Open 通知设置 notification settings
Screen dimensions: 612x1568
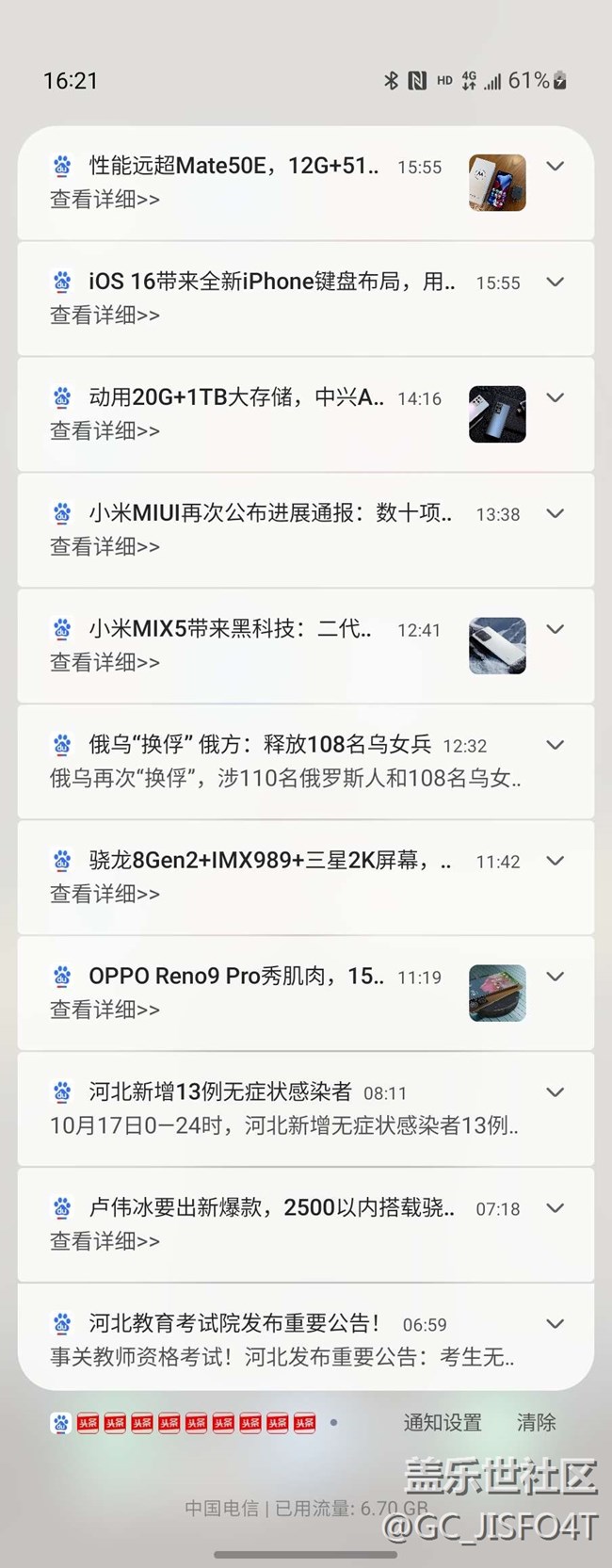tap(443, 1422)
